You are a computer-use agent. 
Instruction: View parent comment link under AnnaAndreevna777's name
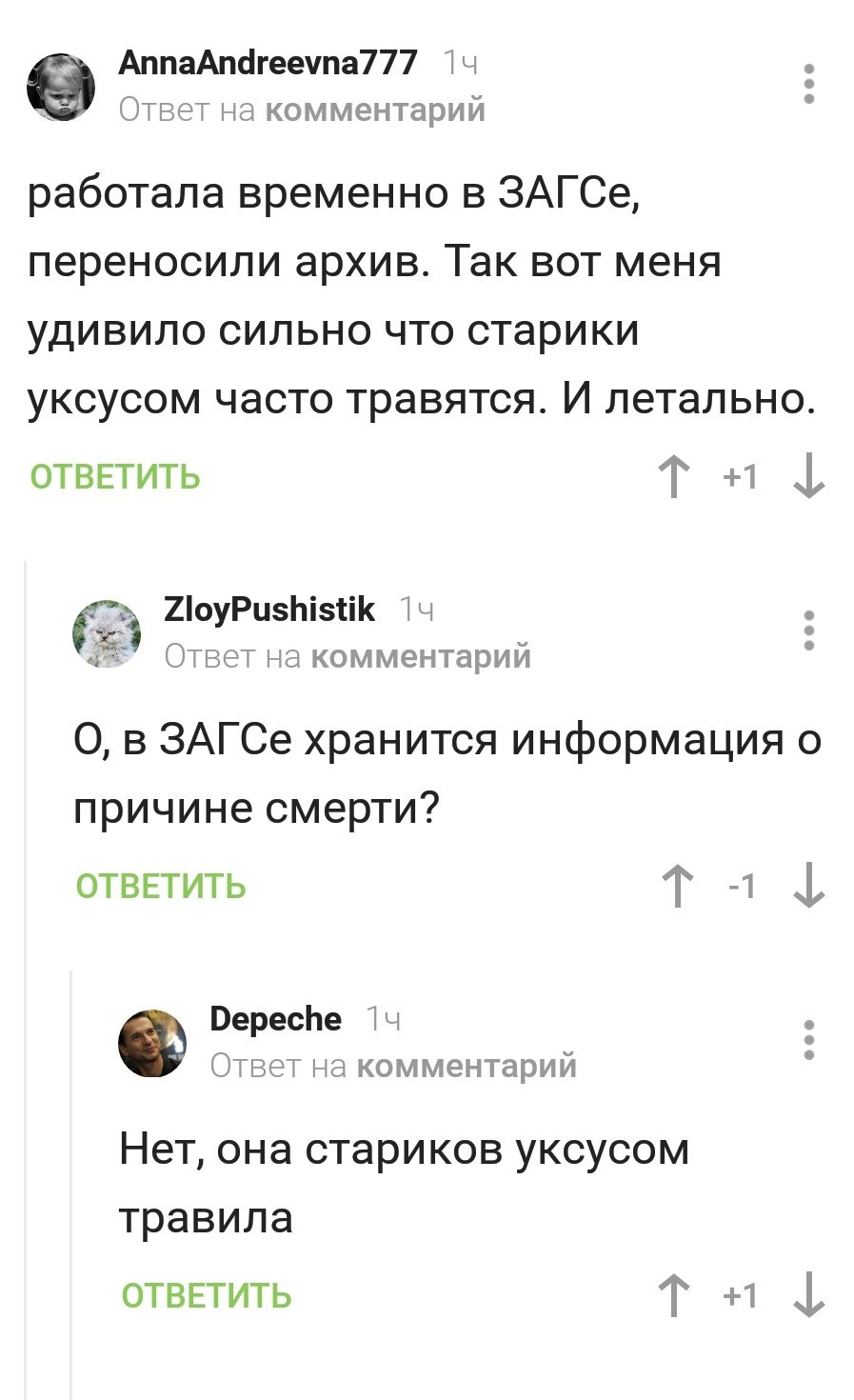tap(375, 110)
